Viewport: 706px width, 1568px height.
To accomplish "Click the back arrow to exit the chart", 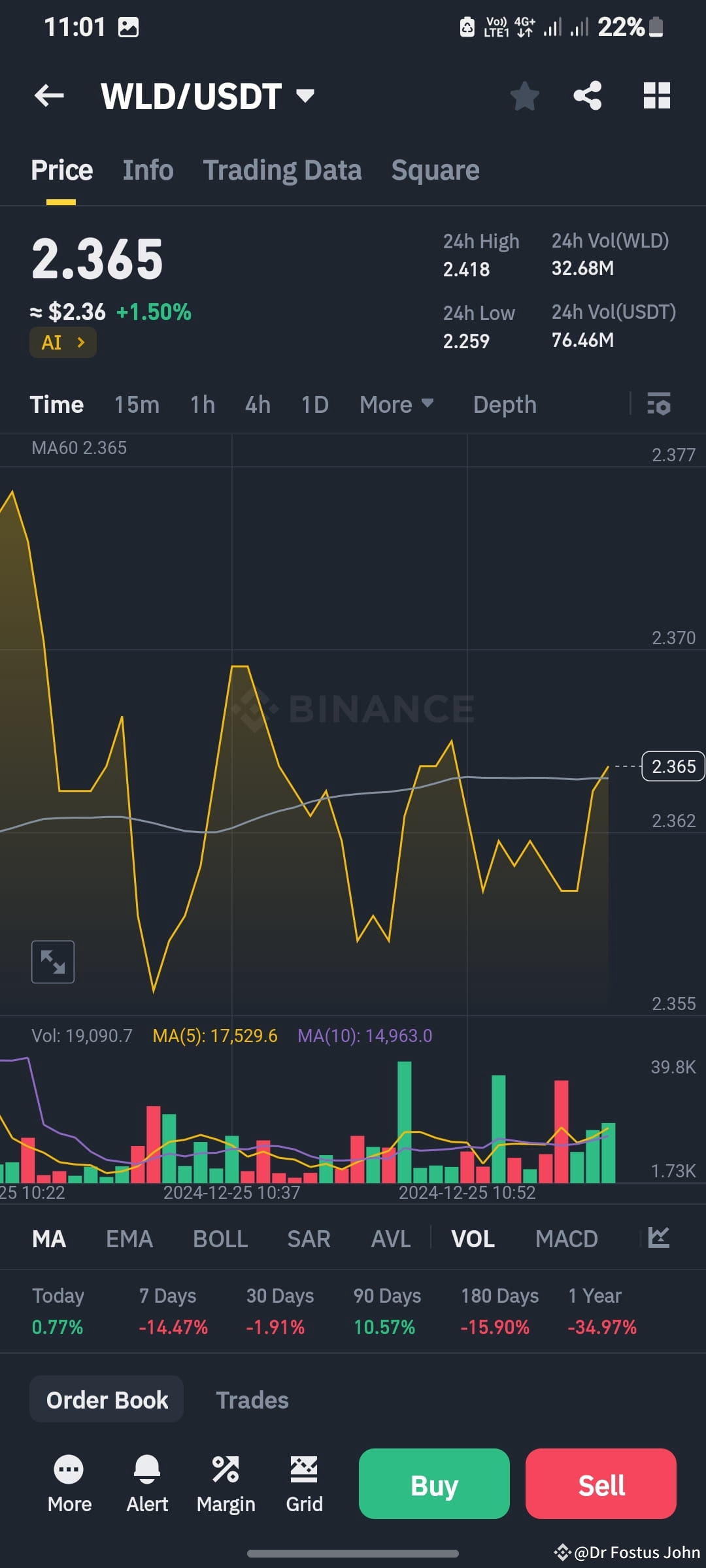I will click(49, 95).
